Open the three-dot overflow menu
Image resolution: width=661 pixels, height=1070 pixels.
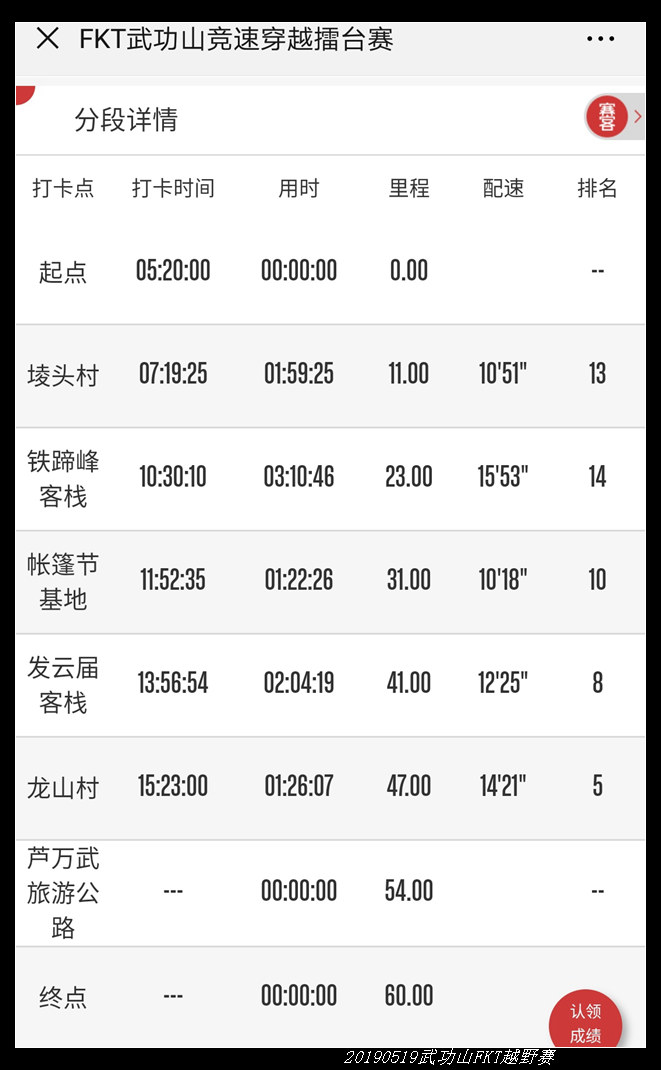(600, 39)
